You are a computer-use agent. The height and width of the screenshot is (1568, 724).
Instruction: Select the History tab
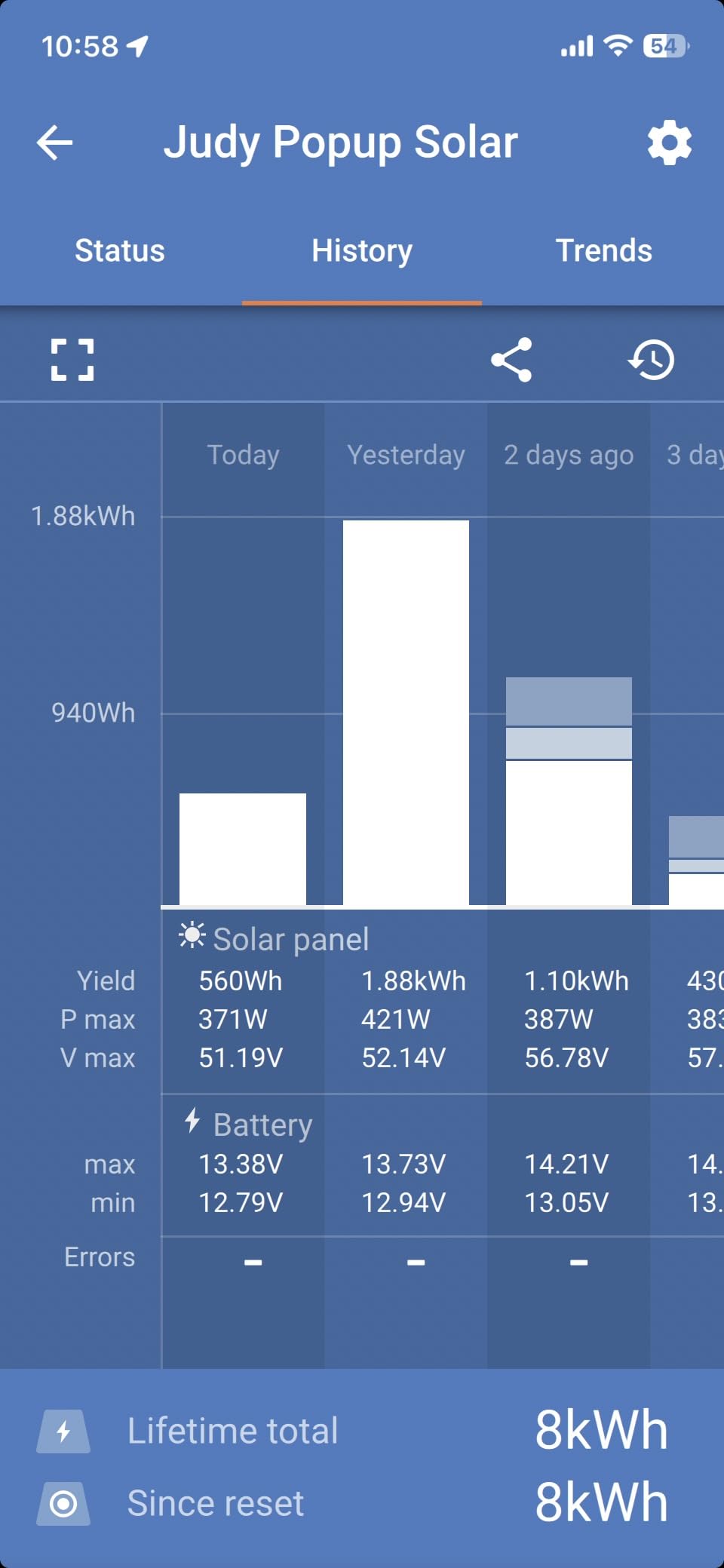pyautogui.click(x=362, y=250)
